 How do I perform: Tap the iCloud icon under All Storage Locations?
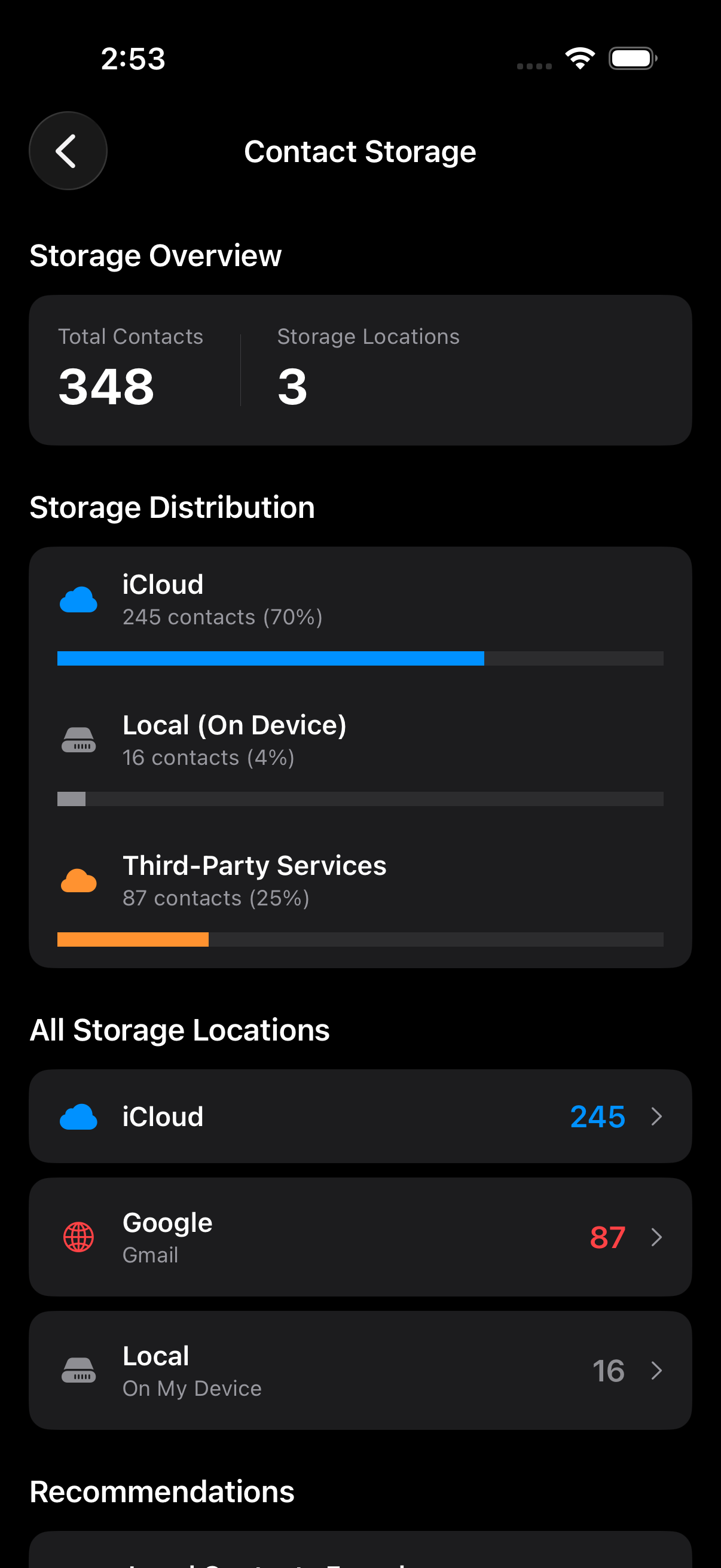pos(79,1116)
